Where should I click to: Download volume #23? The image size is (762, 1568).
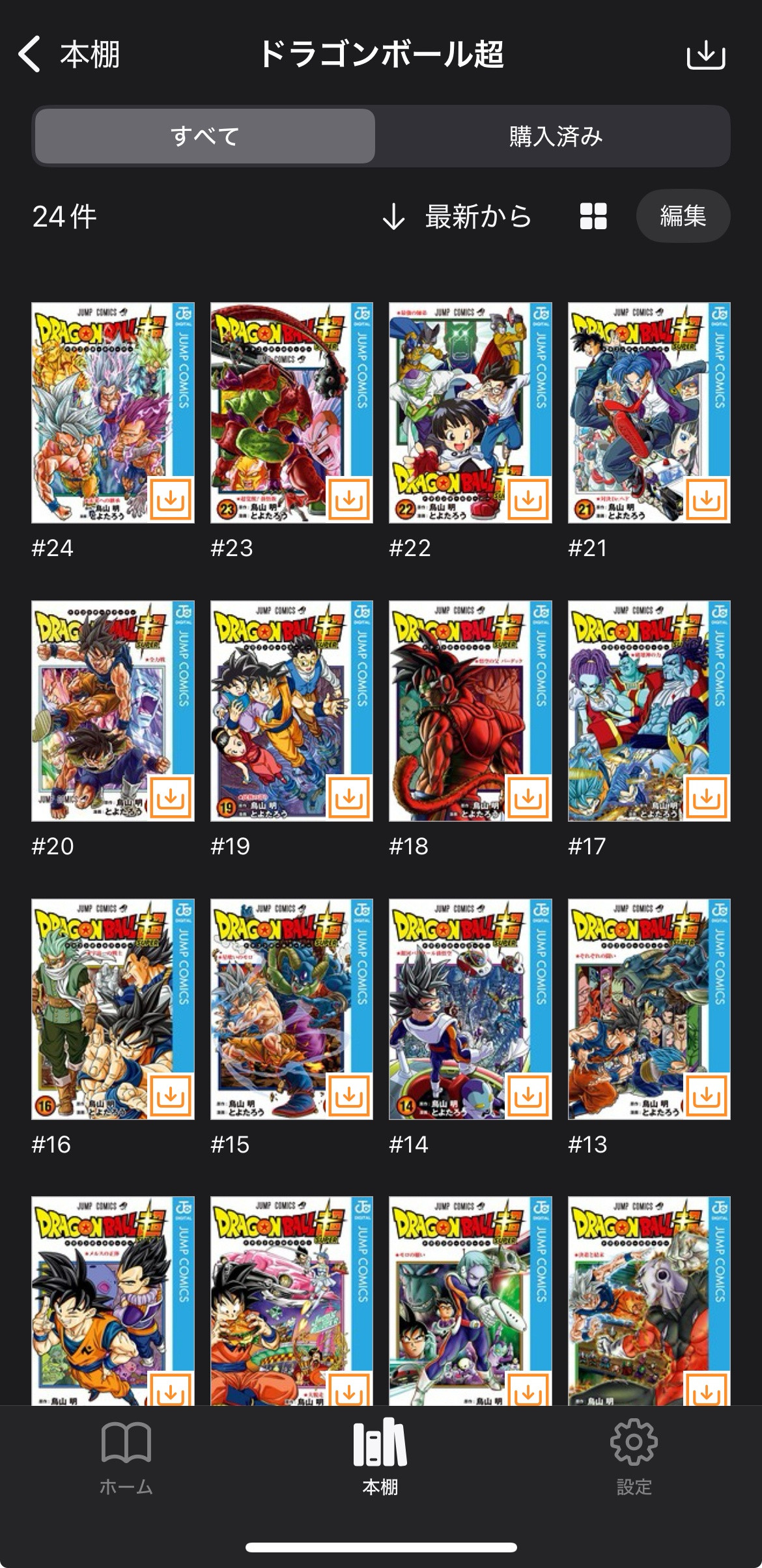coord(350,499)
